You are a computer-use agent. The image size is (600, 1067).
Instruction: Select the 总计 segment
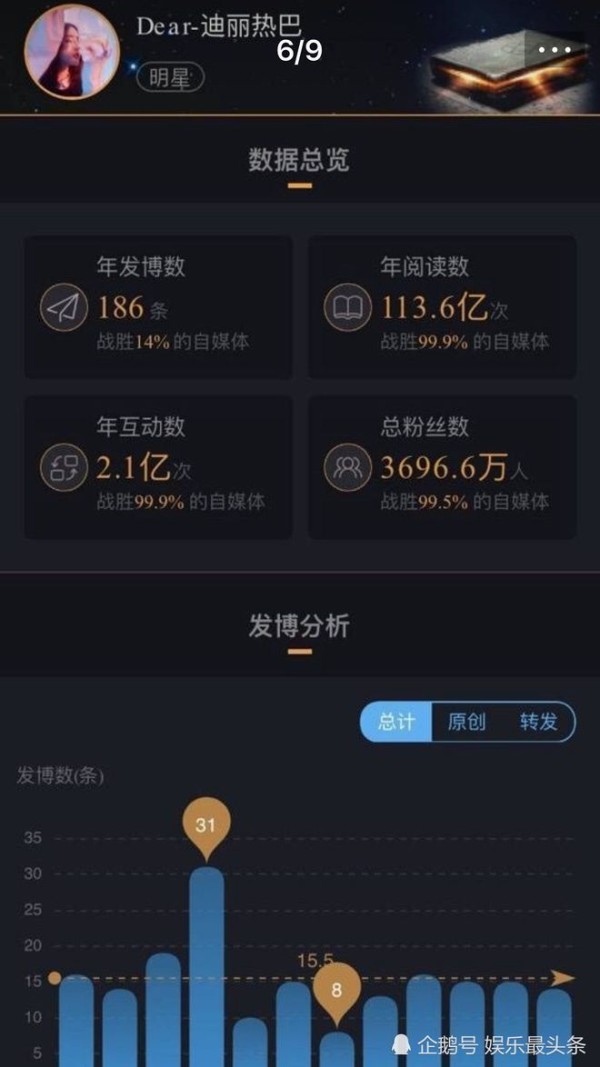396,721
